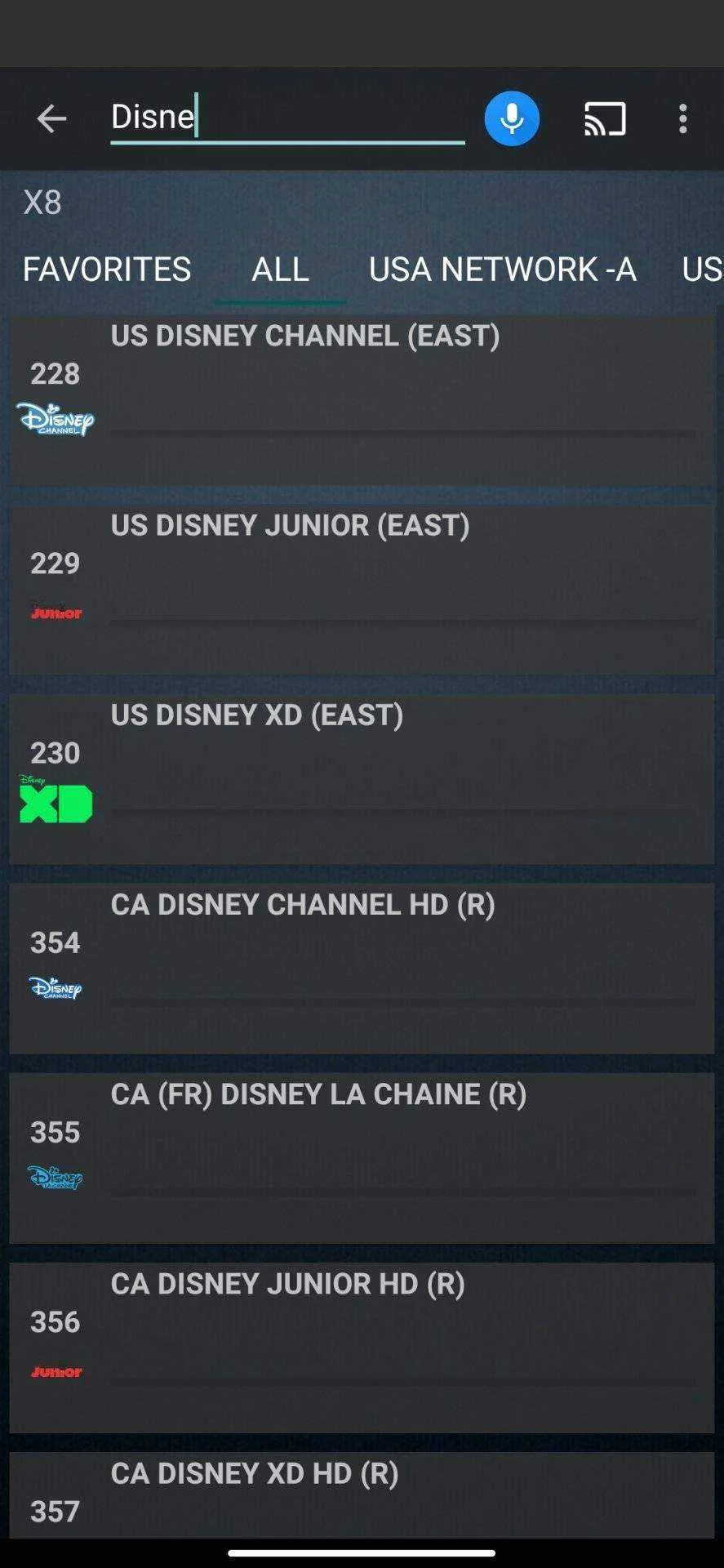Switch to the Favorites tab

(x=107, y=269)
